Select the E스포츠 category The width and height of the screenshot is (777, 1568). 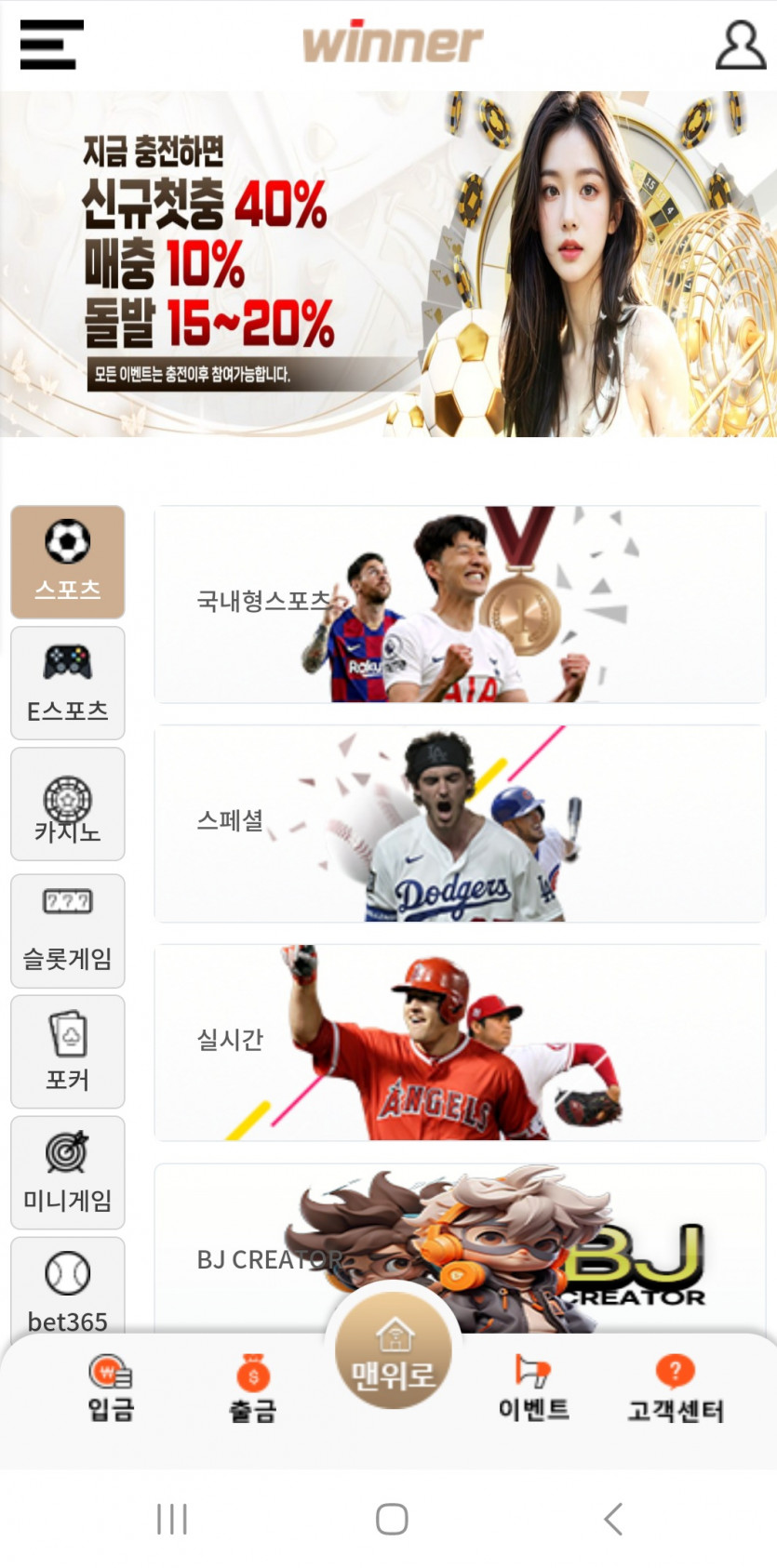click(x=68, y=683)
